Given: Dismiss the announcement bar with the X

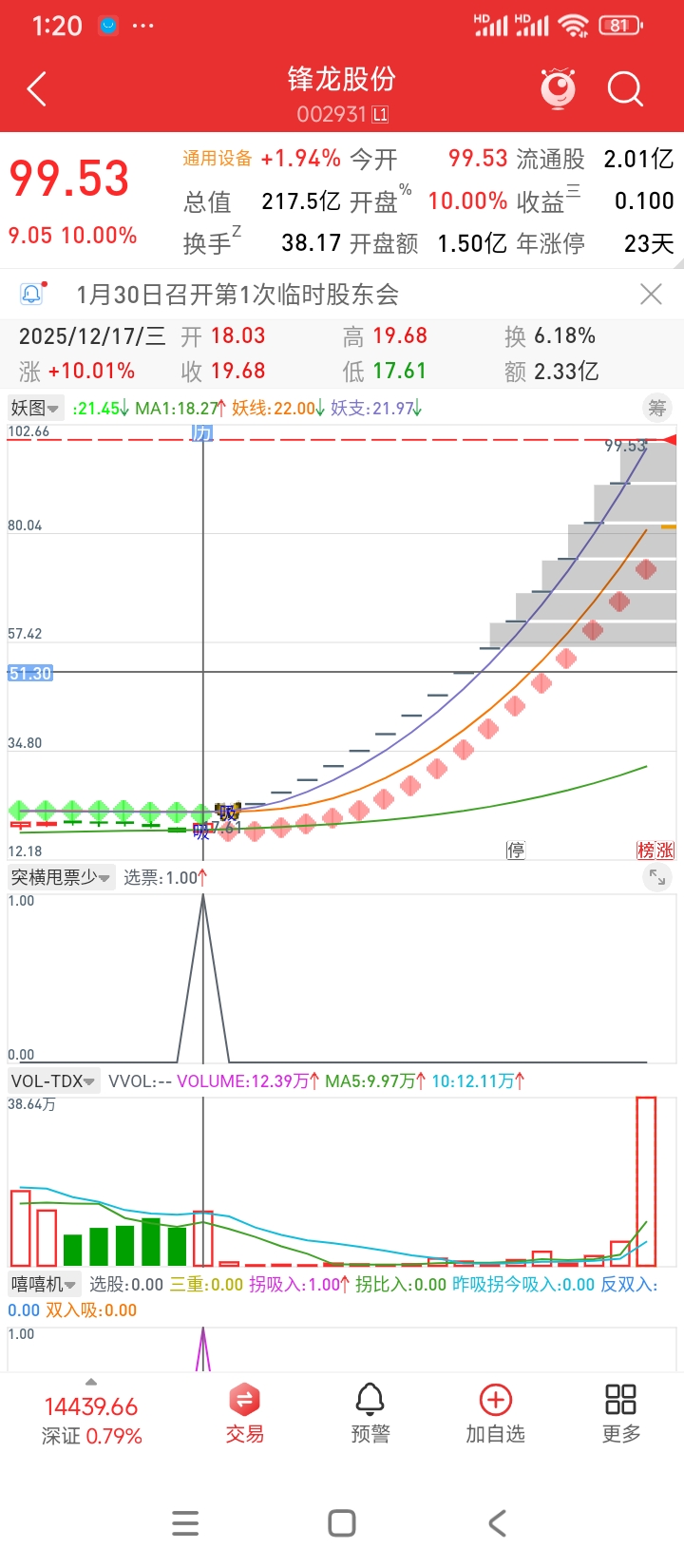Looking at the screenshot, I should (650, 296).
